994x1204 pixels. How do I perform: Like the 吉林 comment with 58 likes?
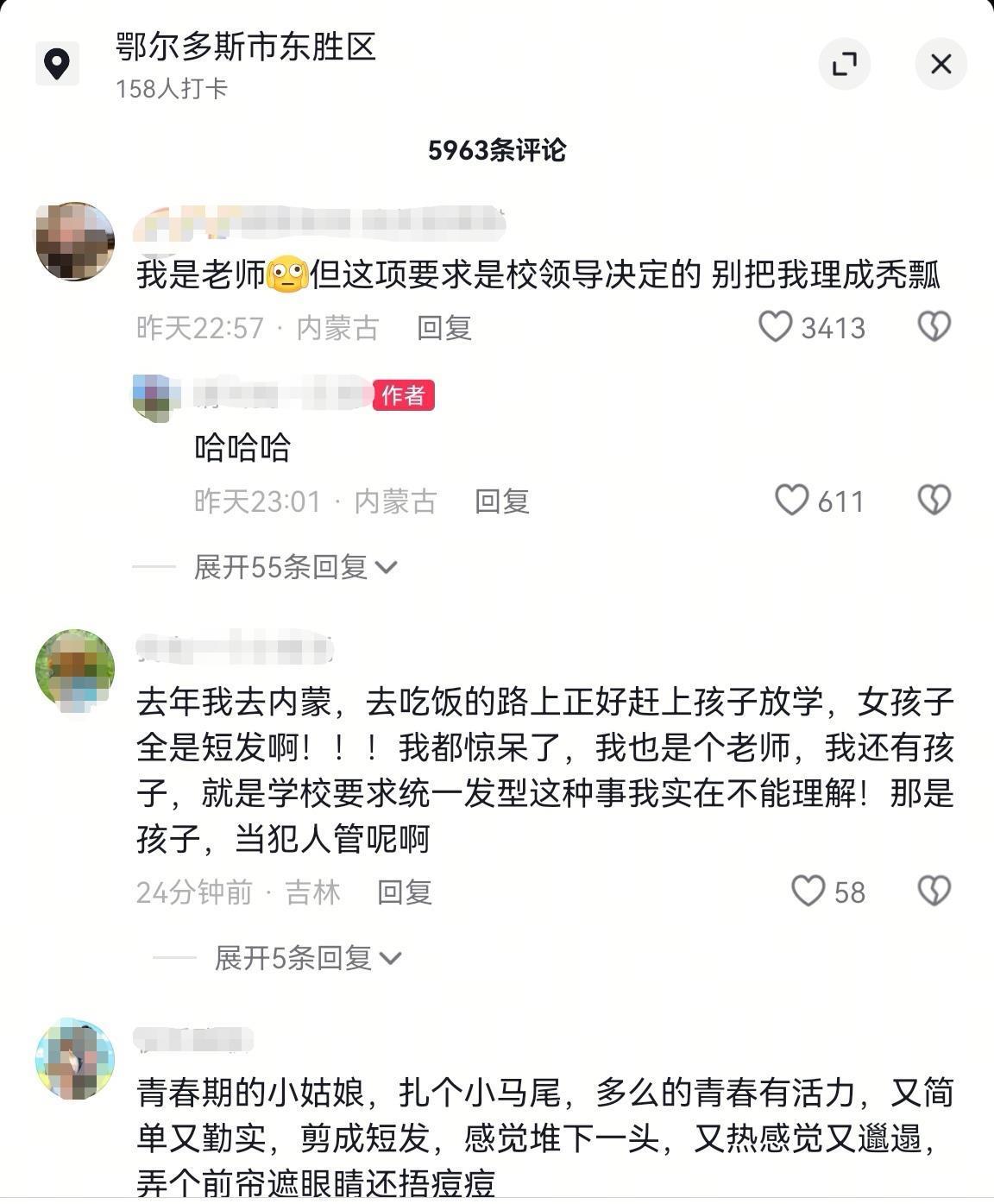point(808,891)
